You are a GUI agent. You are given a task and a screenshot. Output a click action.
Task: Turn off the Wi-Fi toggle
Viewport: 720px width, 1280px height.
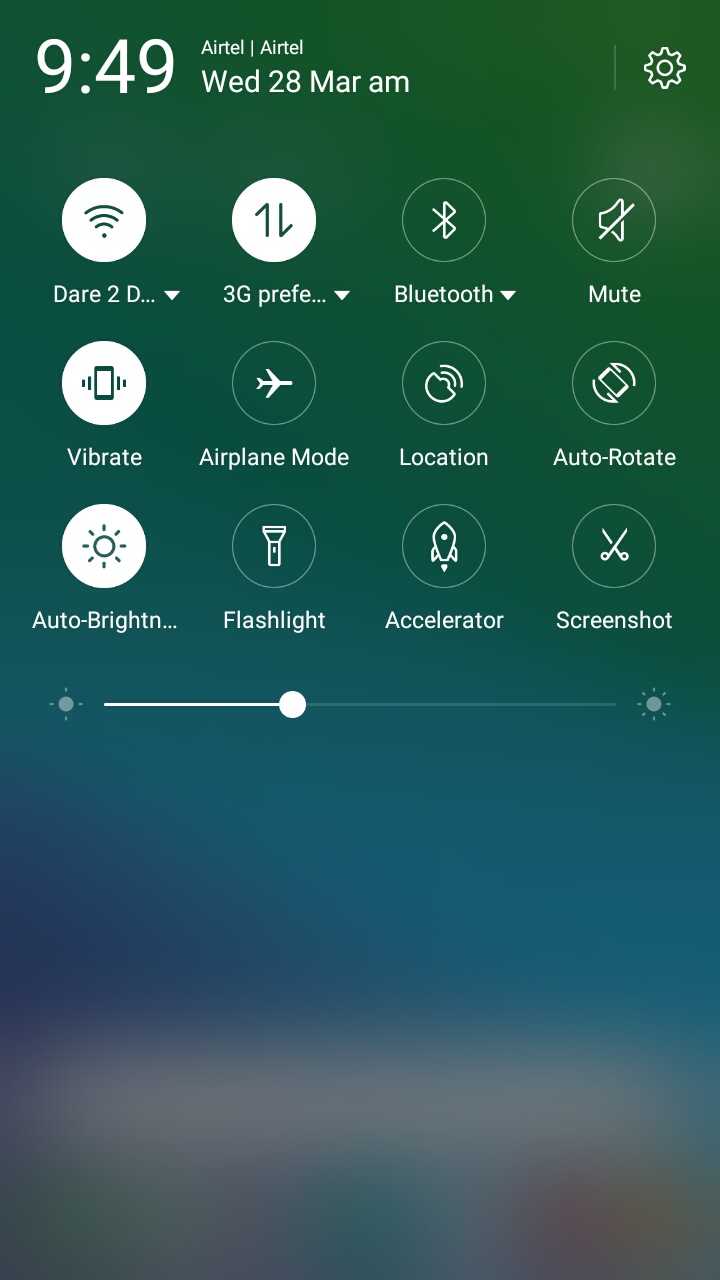point(104,220)
